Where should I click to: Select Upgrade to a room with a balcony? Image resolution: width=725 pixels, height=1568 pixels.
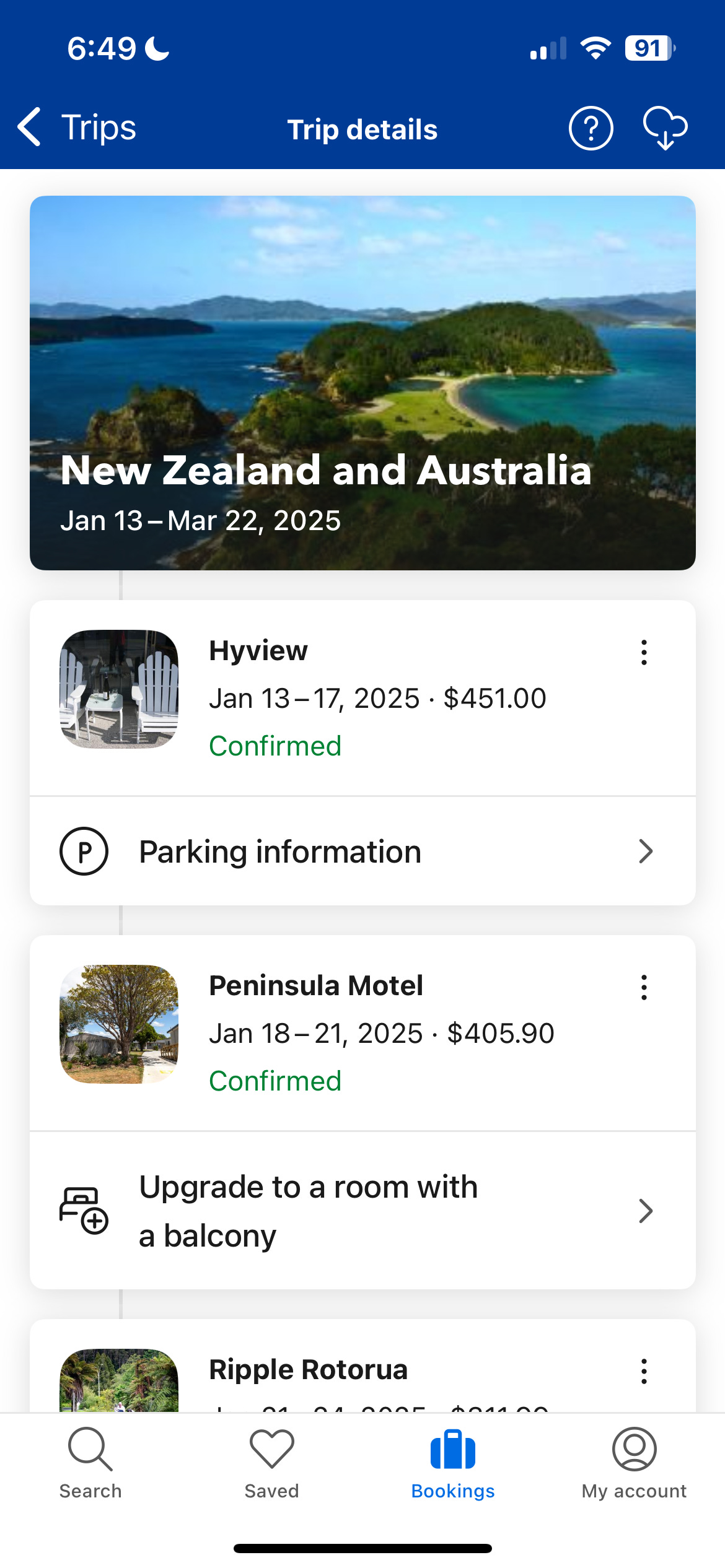click(362, 1211)
